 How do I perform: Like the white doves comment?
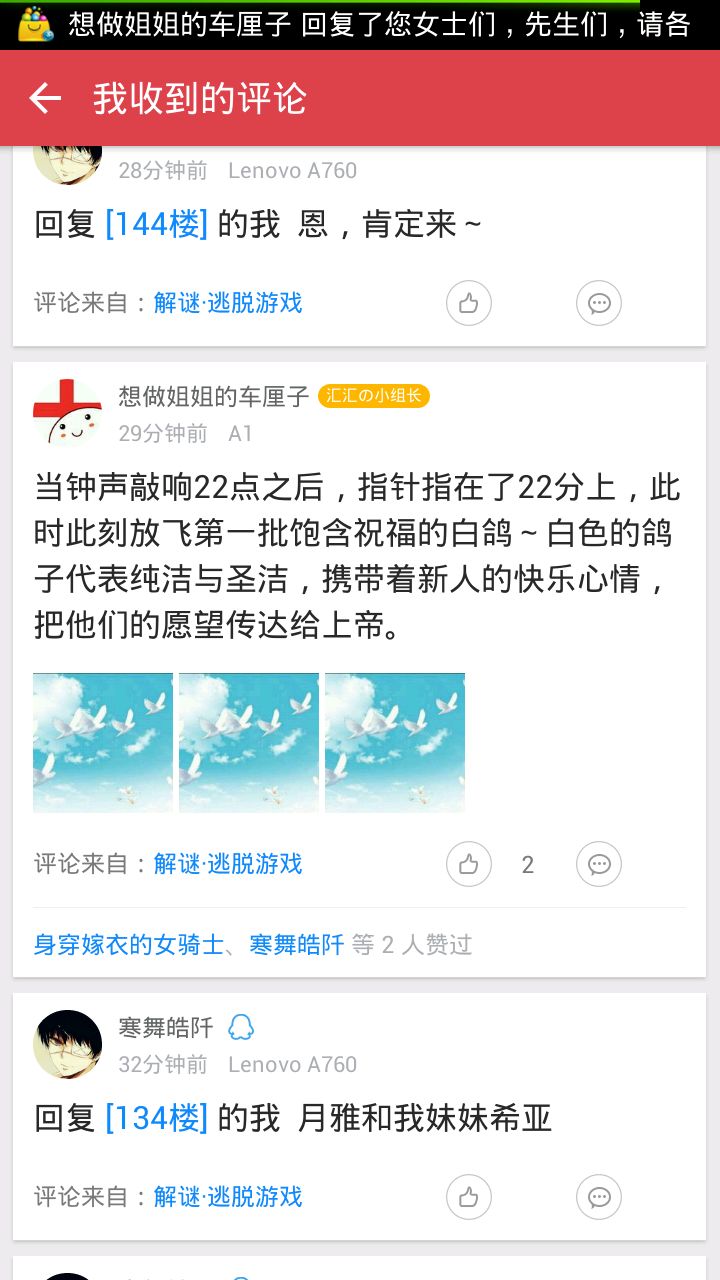tap(468, 864)
